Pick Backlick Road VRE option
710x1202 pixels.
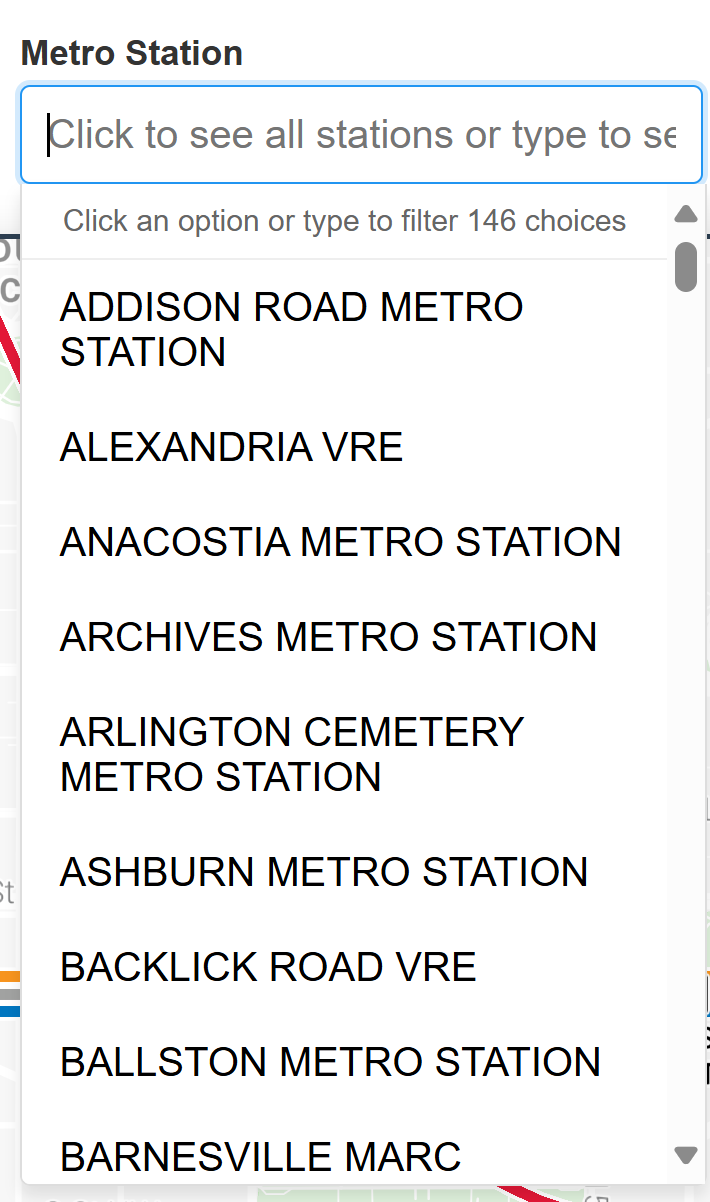268,967
